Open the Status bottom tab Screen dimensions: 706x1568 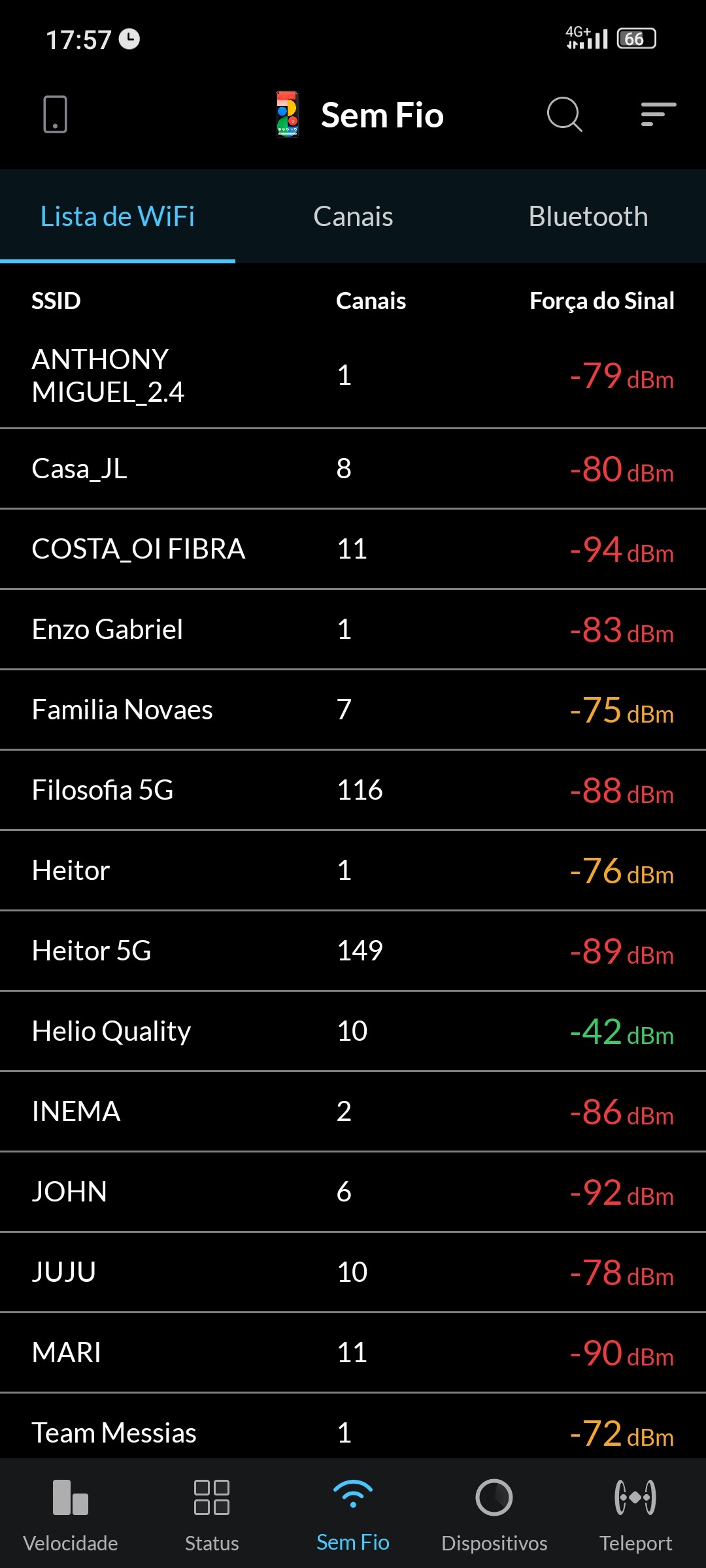click(x=212, y=1512)
